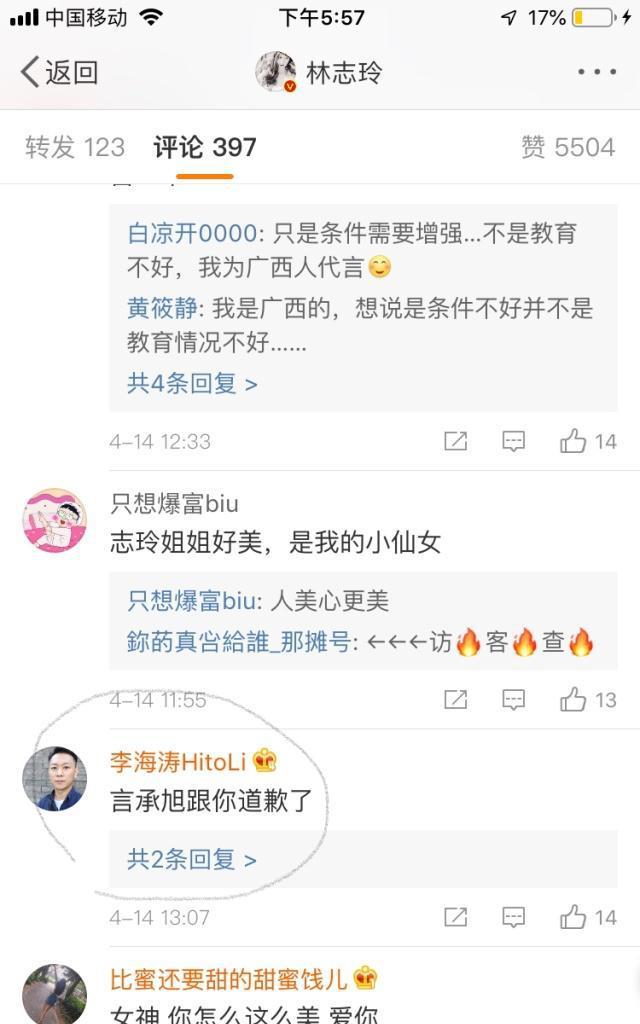Switch to the 转发 123 tab

click(74, 148)
